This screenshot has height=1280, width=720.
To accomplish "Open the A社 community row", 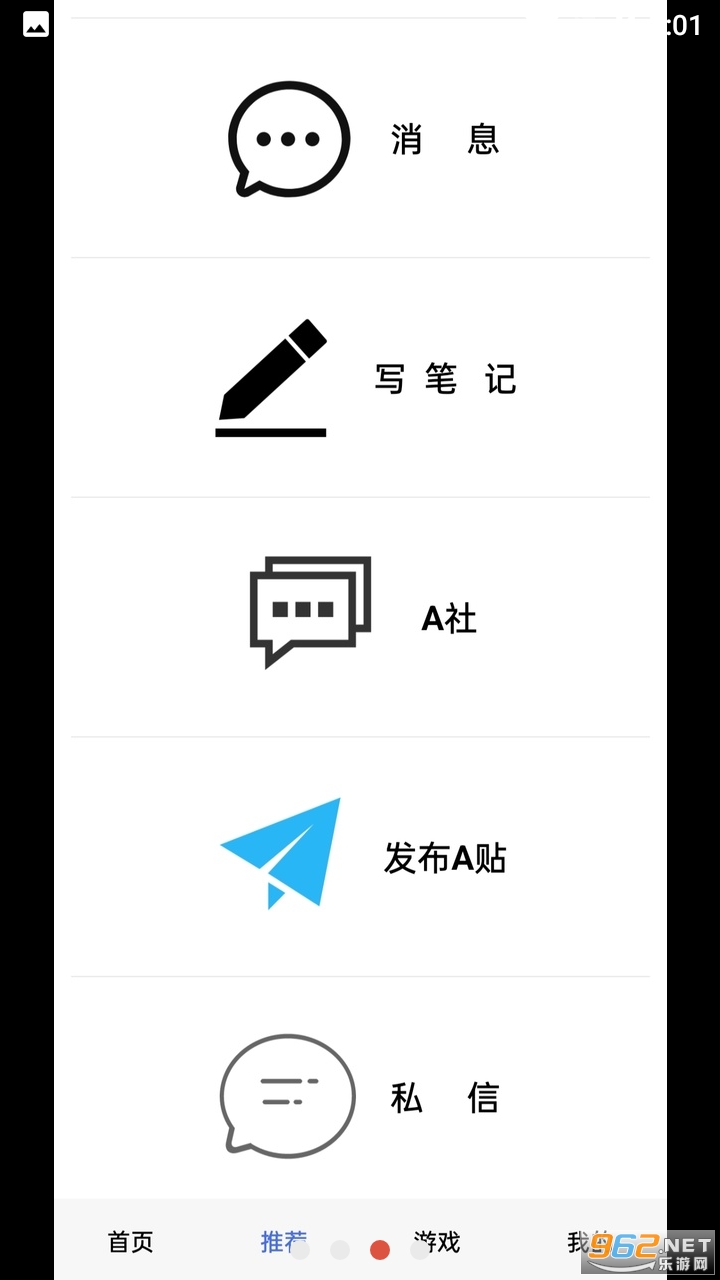I will click(x=360, y=617).
